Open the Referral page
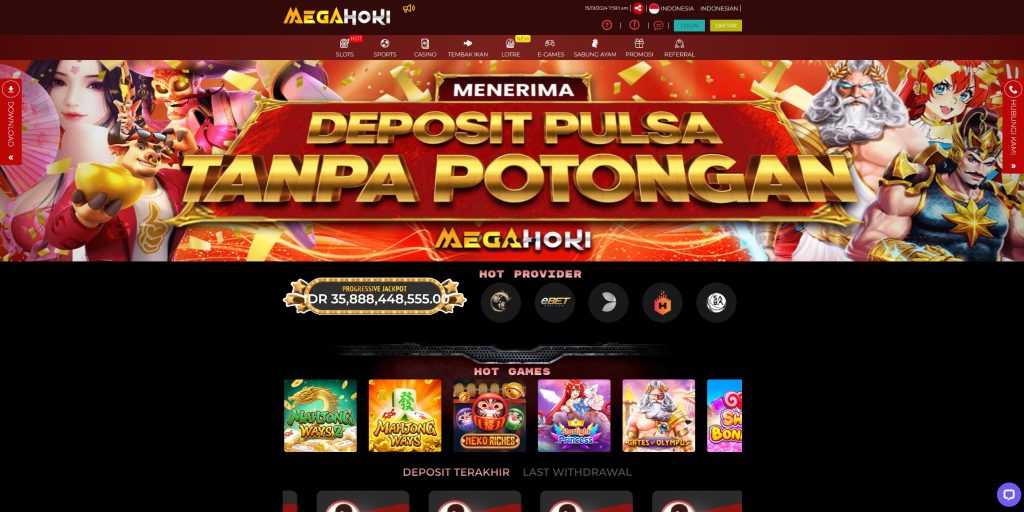The height and width of the screenshot is (512, 1024). click(679, 48)
